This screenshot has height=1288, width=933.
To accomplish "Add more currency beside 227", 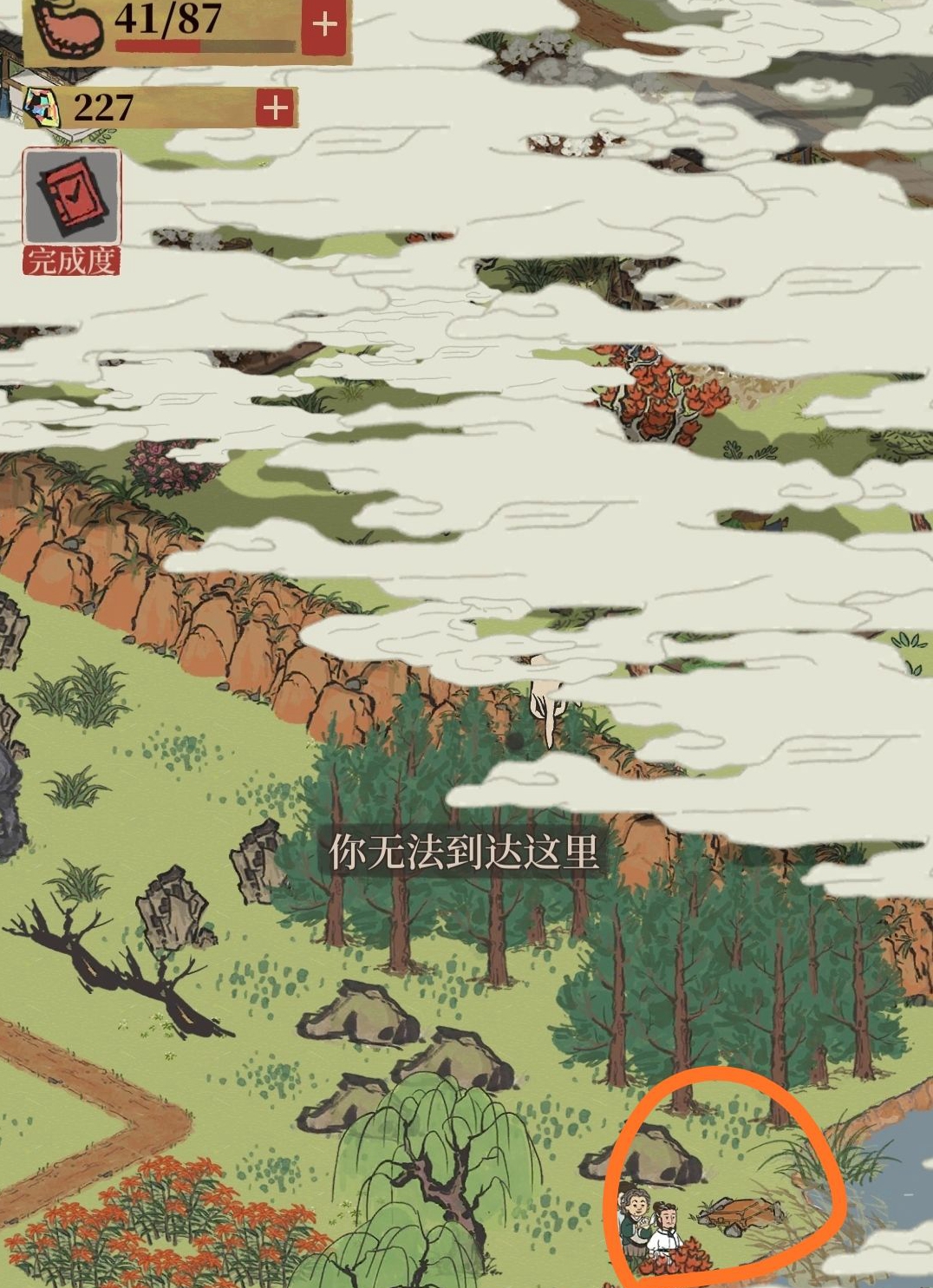I will [276, 108].
